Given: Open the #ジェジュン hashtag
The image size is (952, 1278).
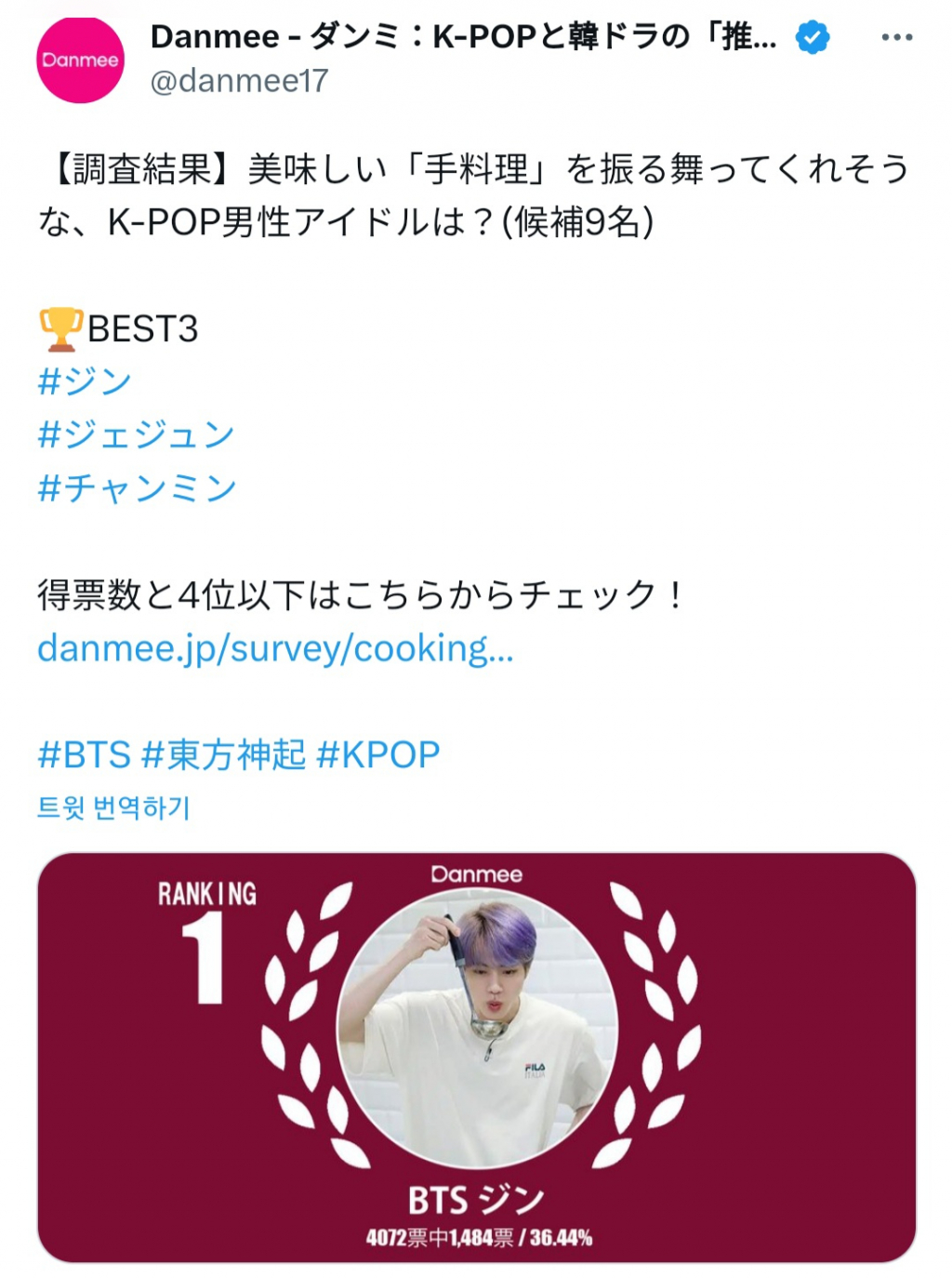Looking at the screenshot, I should [136, 434].
